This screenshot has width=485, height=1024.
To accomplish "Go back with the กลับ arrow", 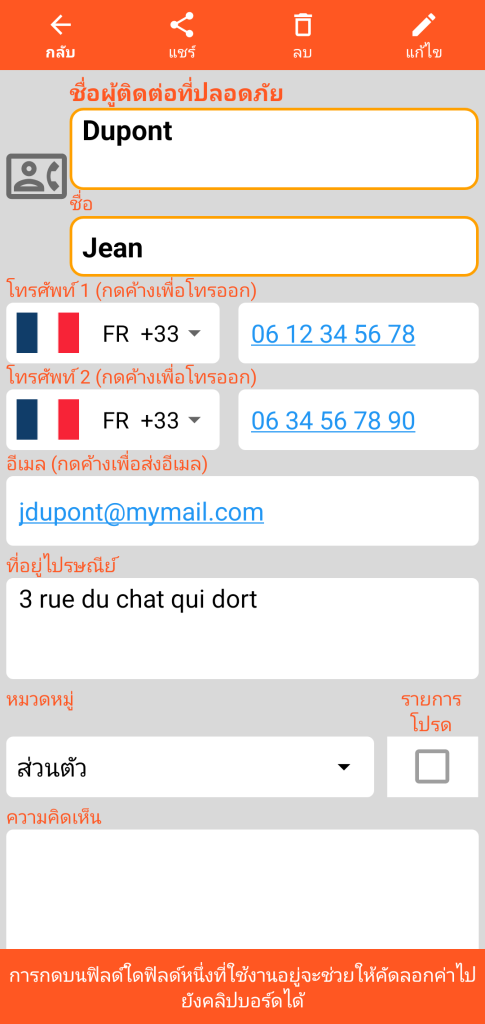I will pyautogui.click(x=60, y=35).
